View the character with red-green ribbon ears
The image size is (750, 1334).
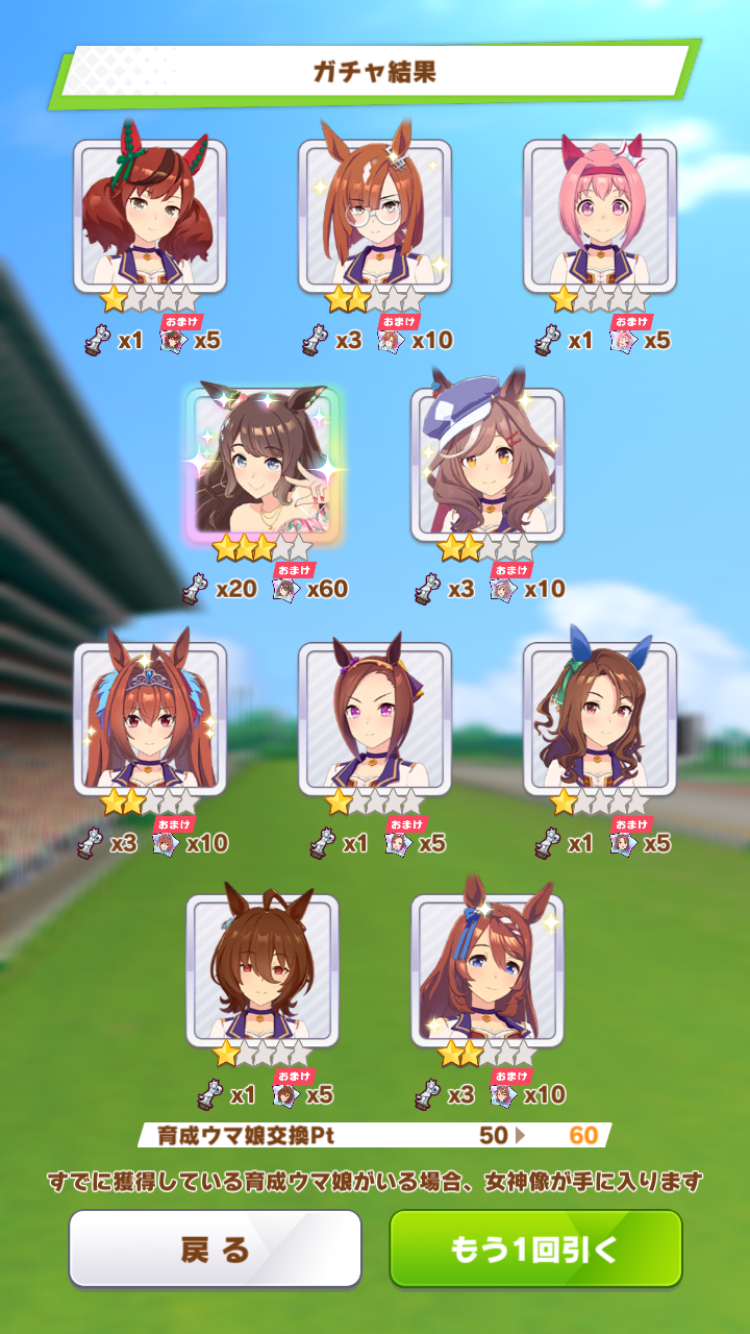[150, 215]
